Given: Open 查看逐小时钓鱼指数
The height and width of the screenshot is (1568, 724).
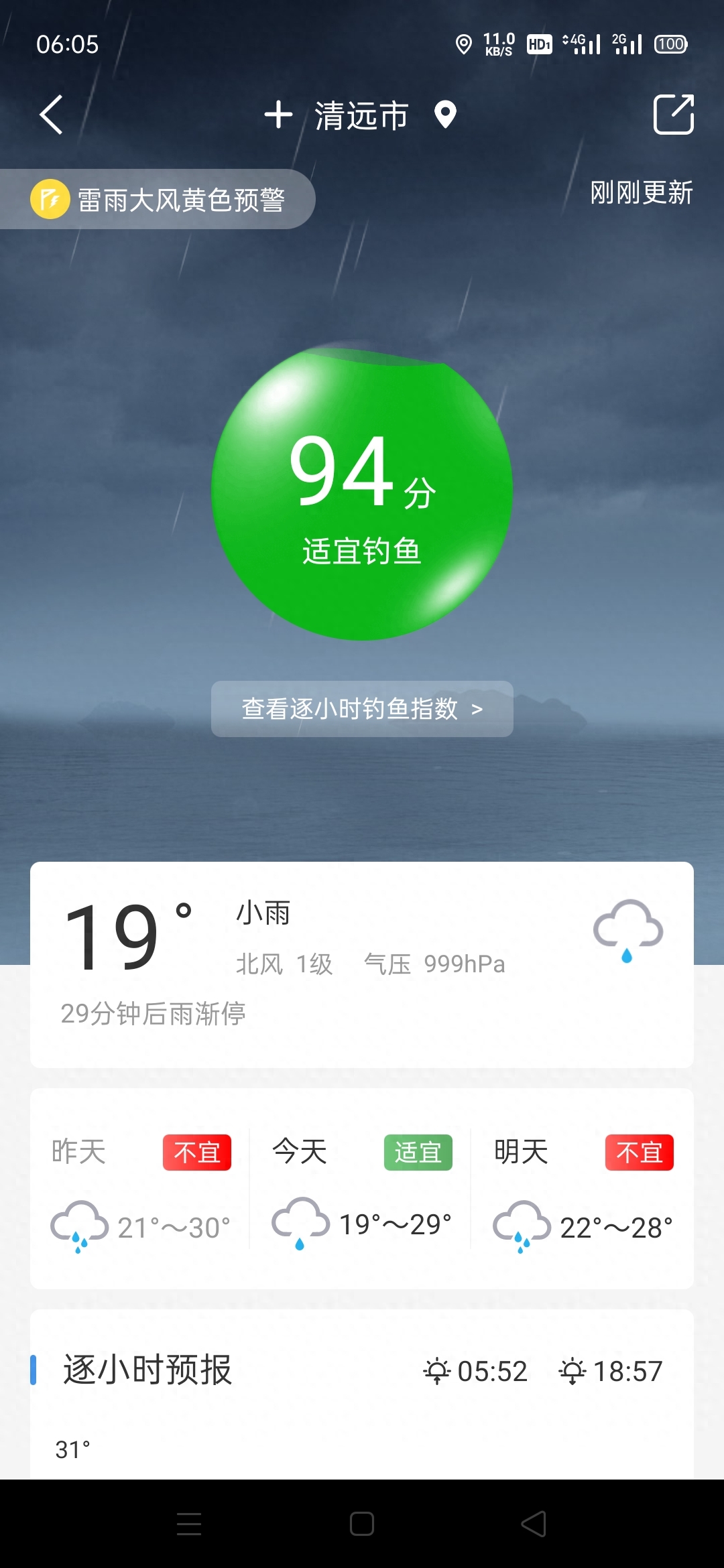Looking at the screenshot, I should tap(362, 709).
